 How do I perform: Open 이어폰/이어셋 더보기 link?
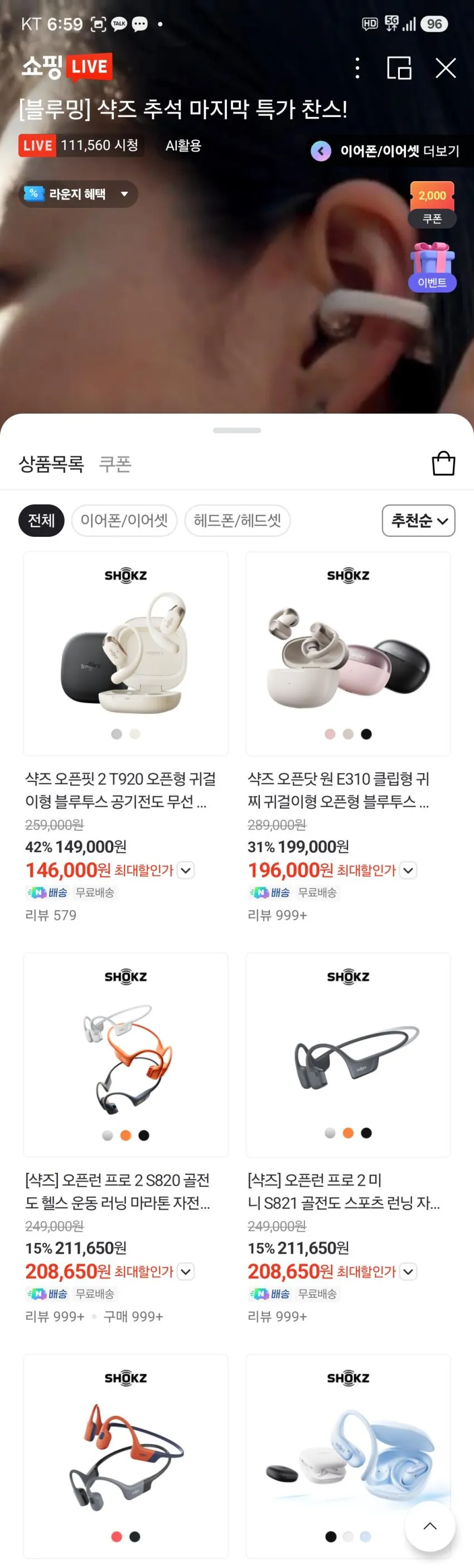click(386, 151)
